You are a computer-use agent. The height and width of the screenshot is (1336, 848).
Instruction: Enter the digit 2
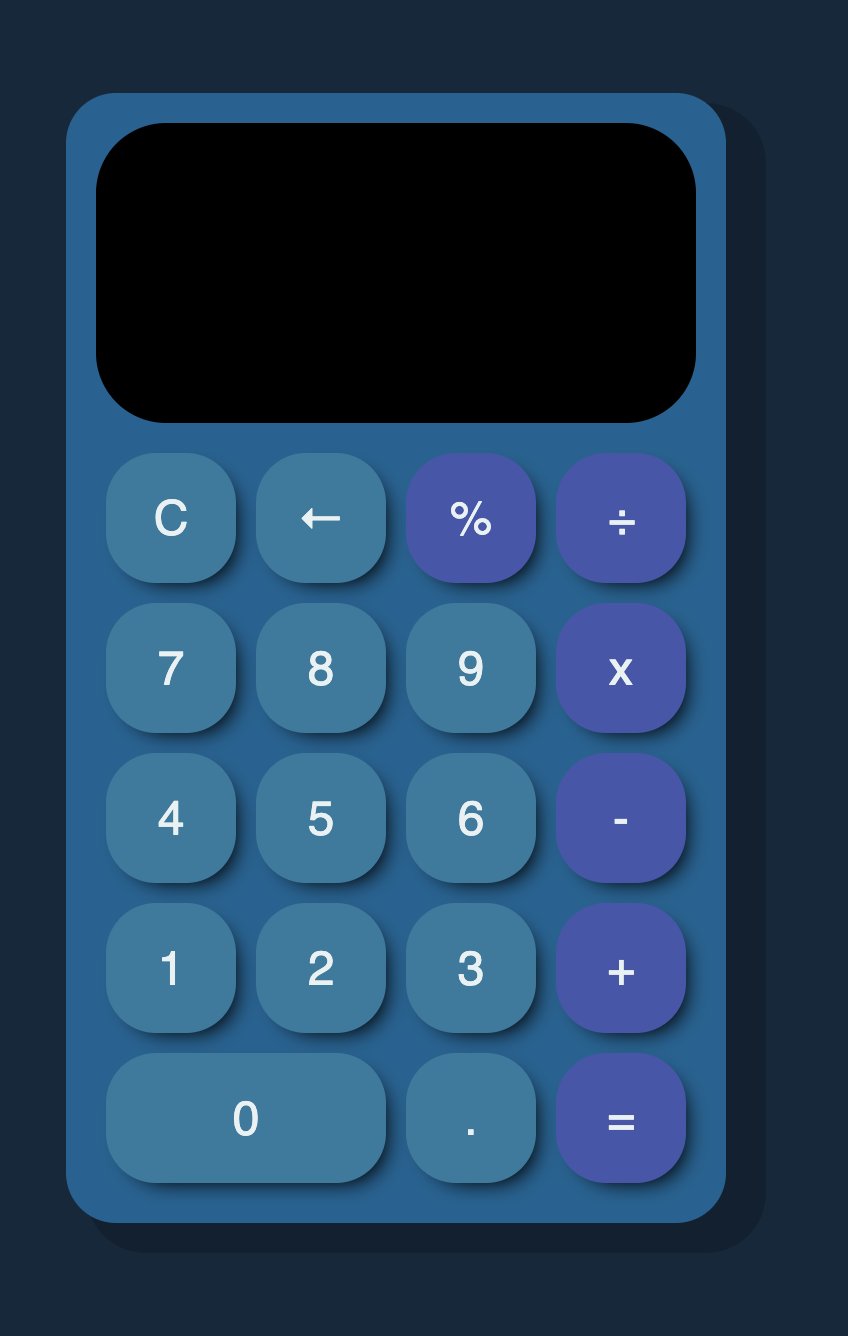tap(321, 968)
